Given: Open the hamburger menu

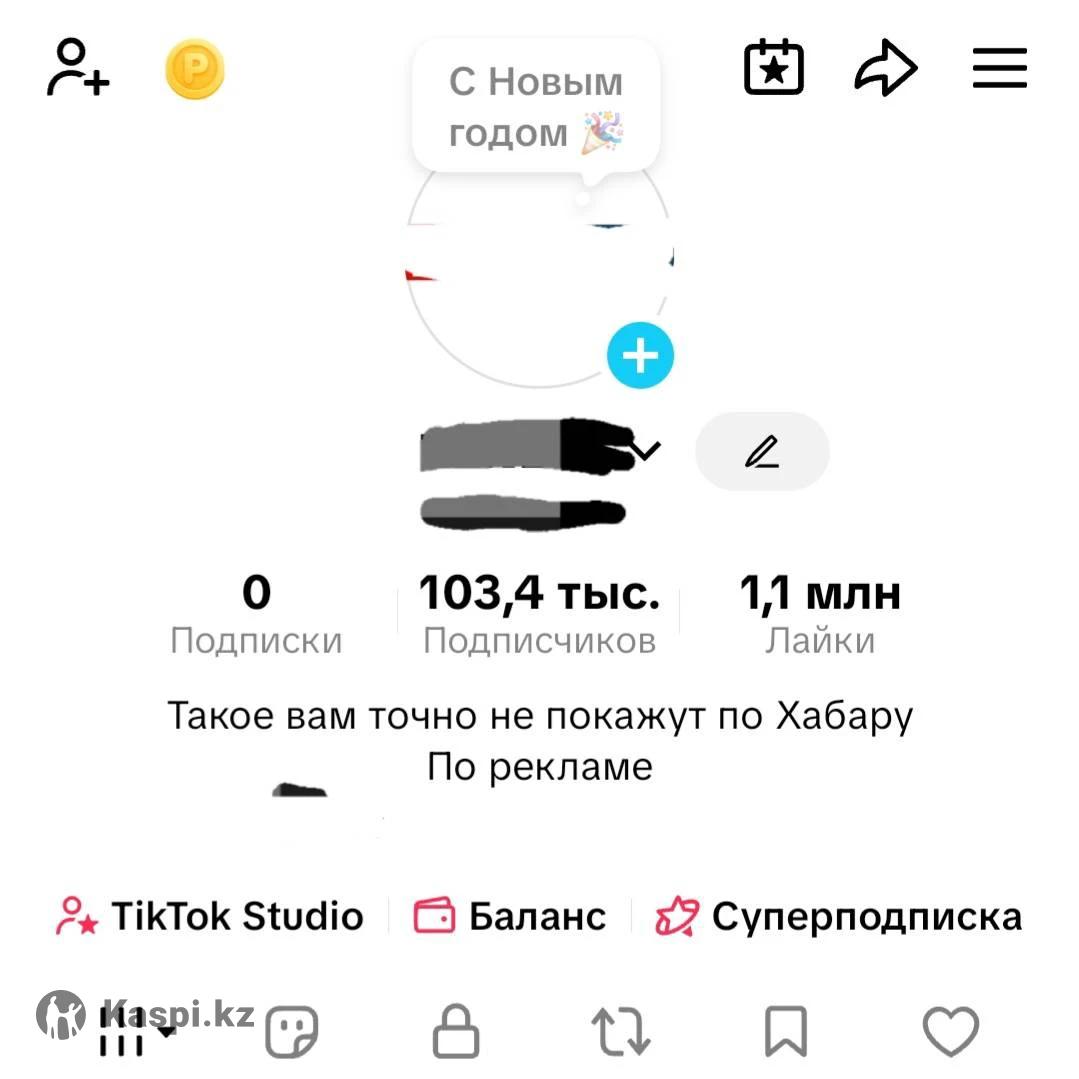Looking at the screenshot, I should coord(1000,68).
